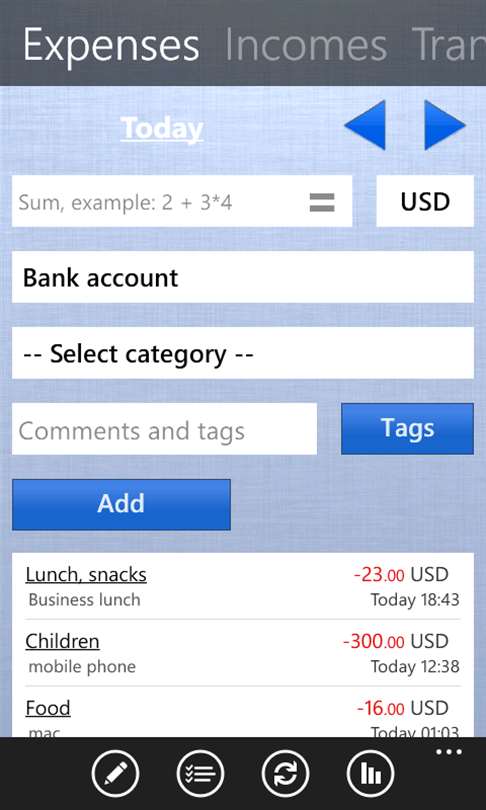Expand the three-dot more menu
Image resolution: width=486 pixels, height=810 pixels.
tap(449, 752)
